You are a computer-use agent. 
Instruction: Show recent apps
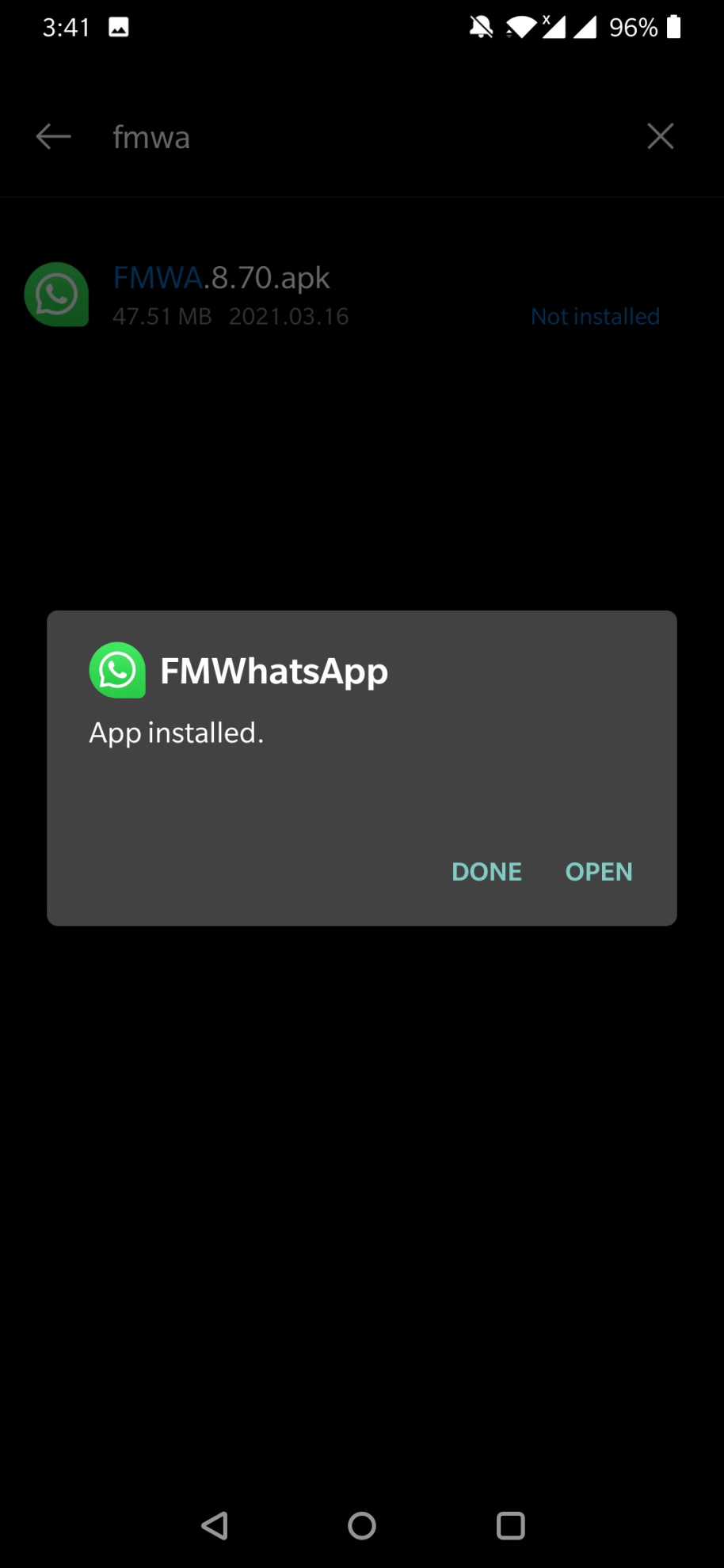(x=511, y=1525)
